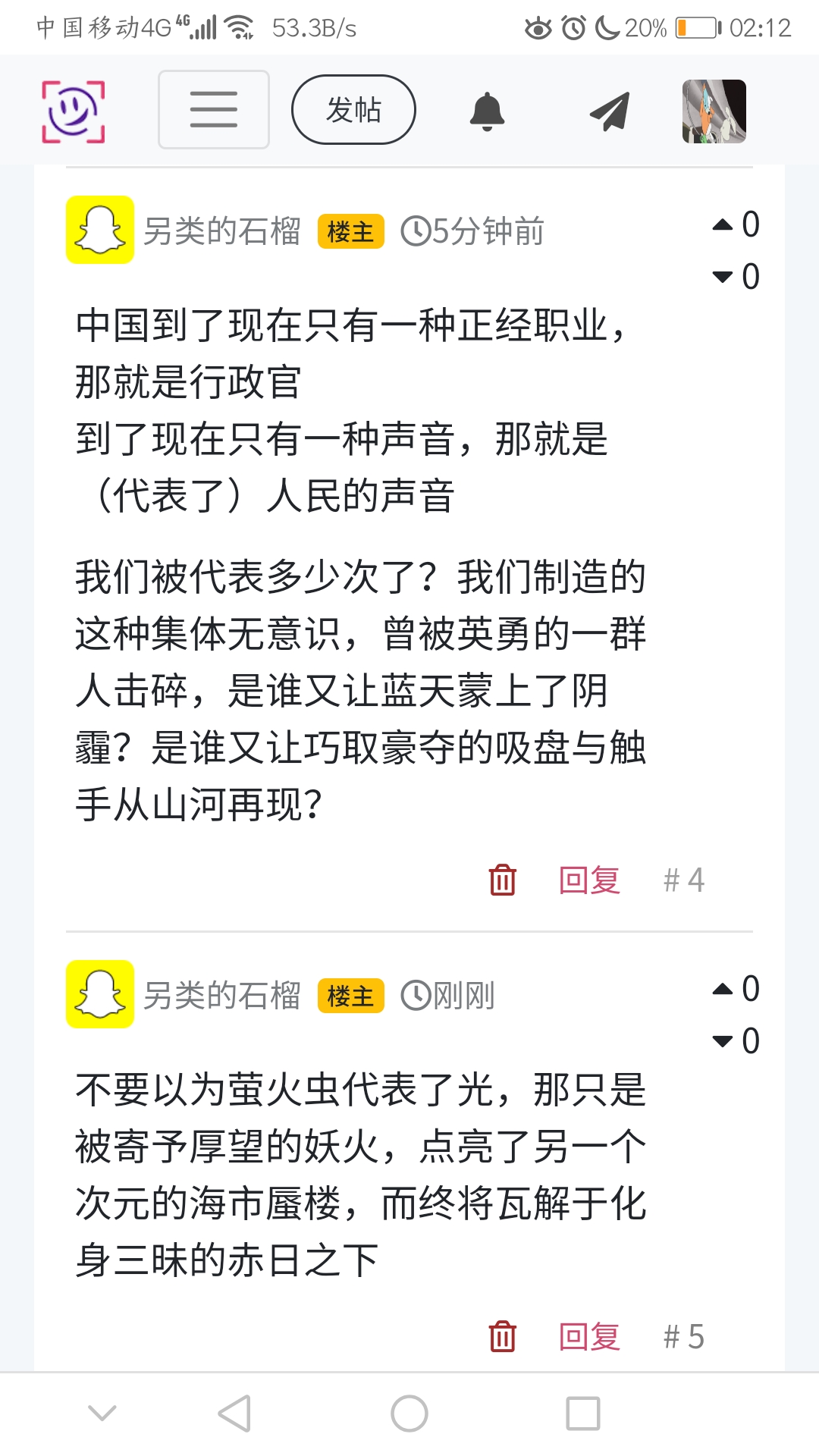Reply to post #4

[589, 880]
